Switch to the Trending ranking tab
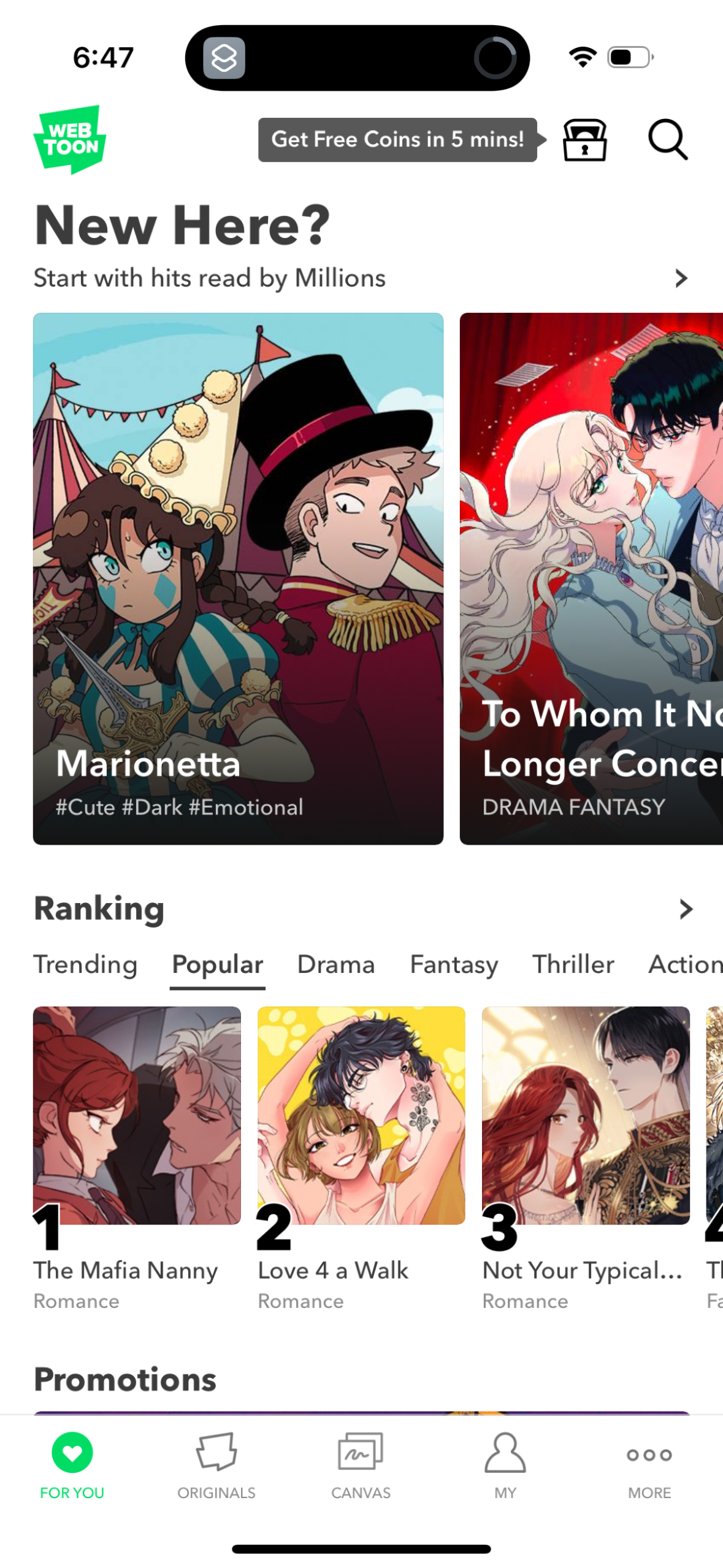The width and height of the screenshot is (723, 1568). point(86,964)
